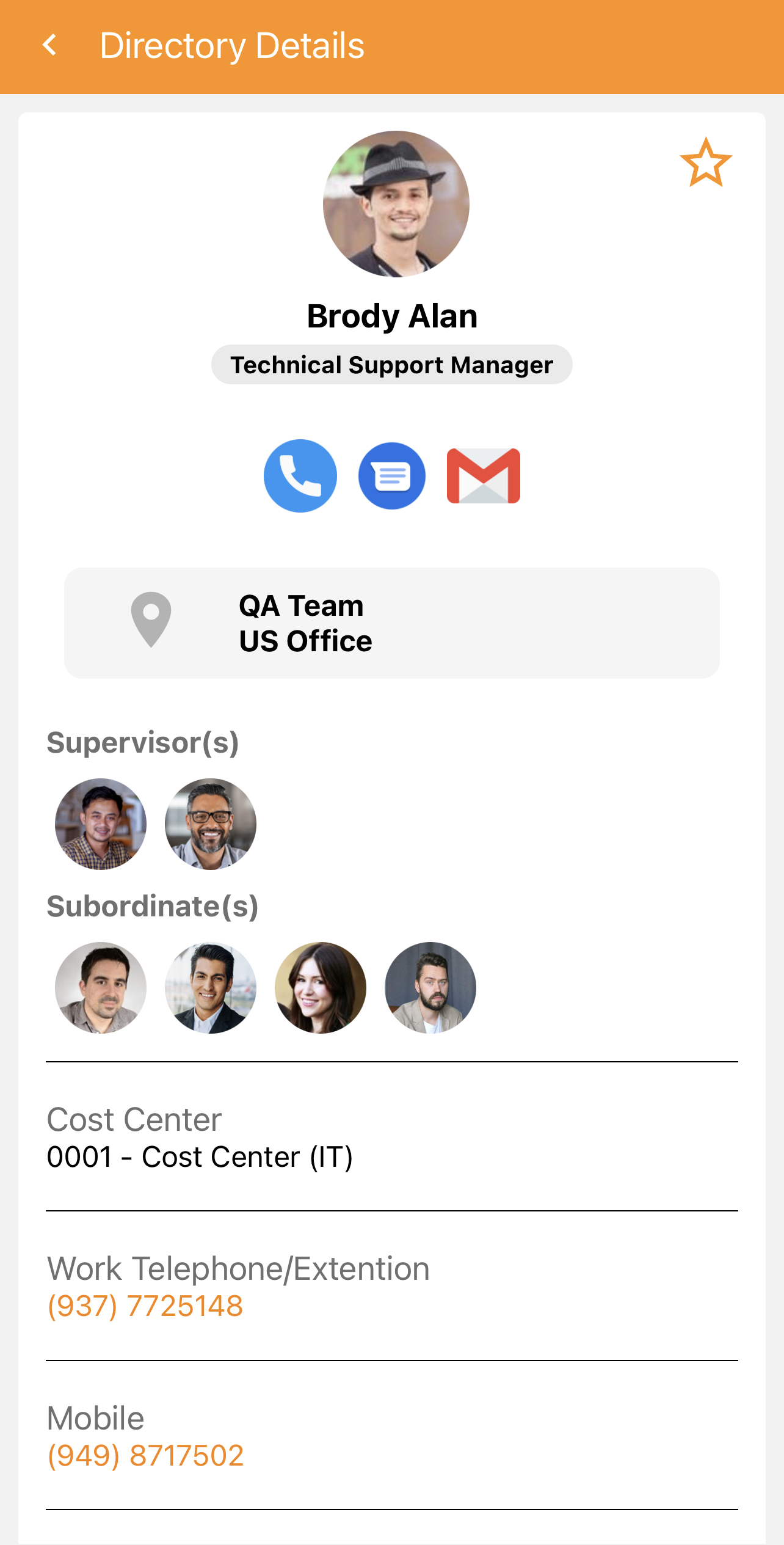Call Brody Alan using the phone icon
The width and height of the screenshot is (784, 1545).
[300, 476]
